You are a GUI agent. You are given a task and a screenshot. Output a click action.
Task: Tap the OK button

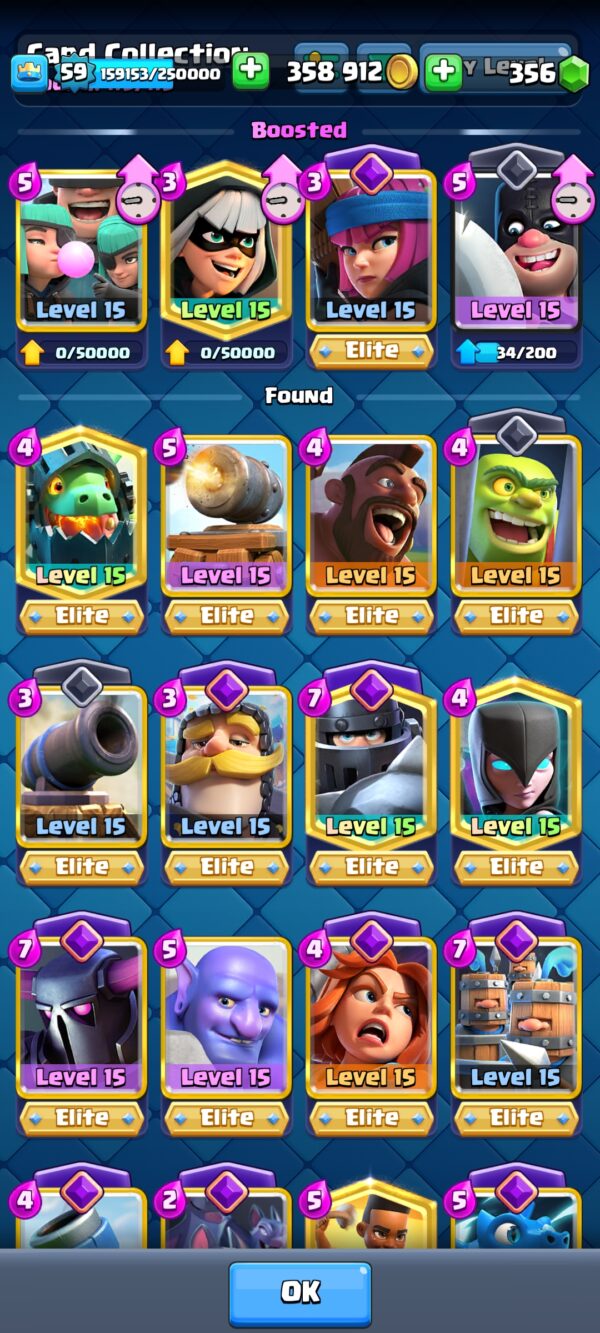point(300,1293)
